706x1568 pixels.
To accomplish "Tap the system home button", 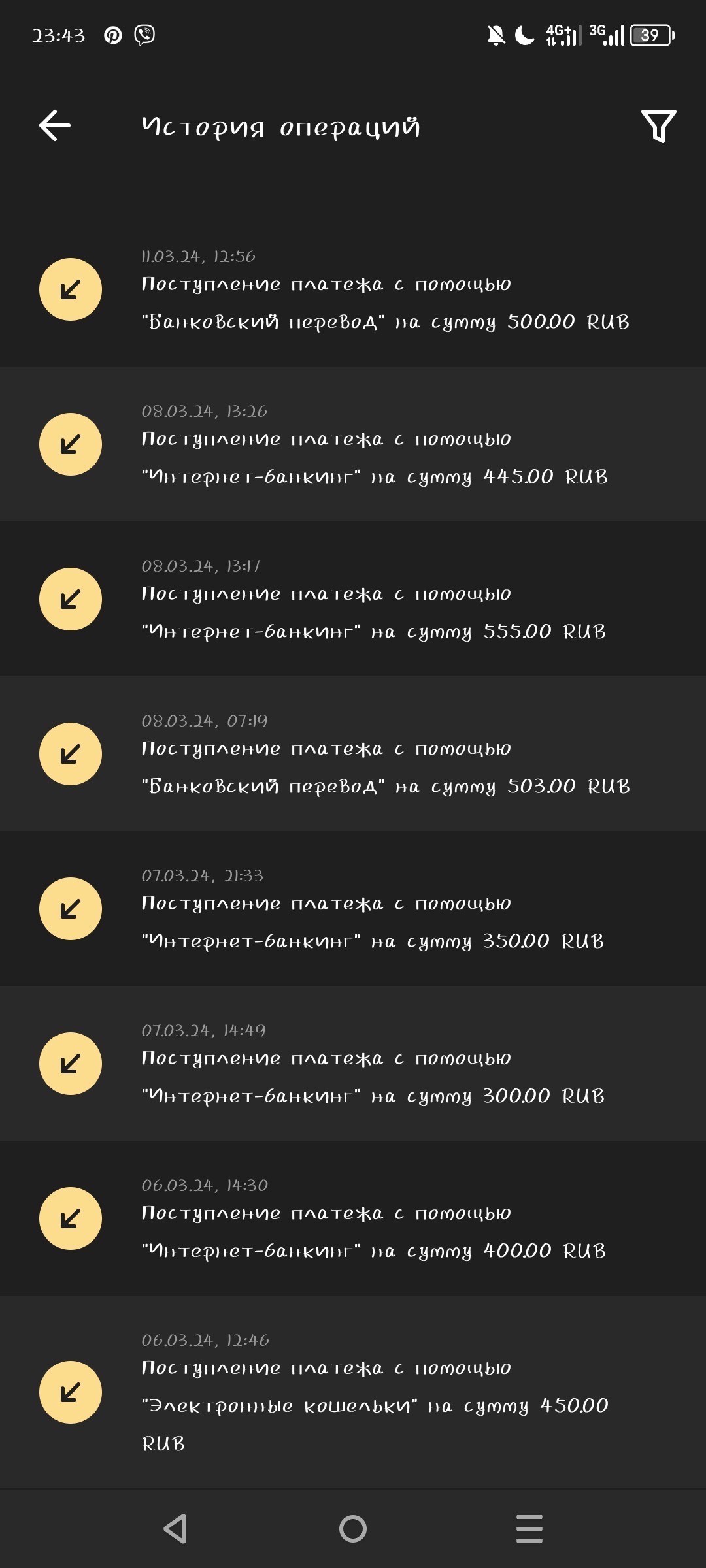I will pos(353,1529).
